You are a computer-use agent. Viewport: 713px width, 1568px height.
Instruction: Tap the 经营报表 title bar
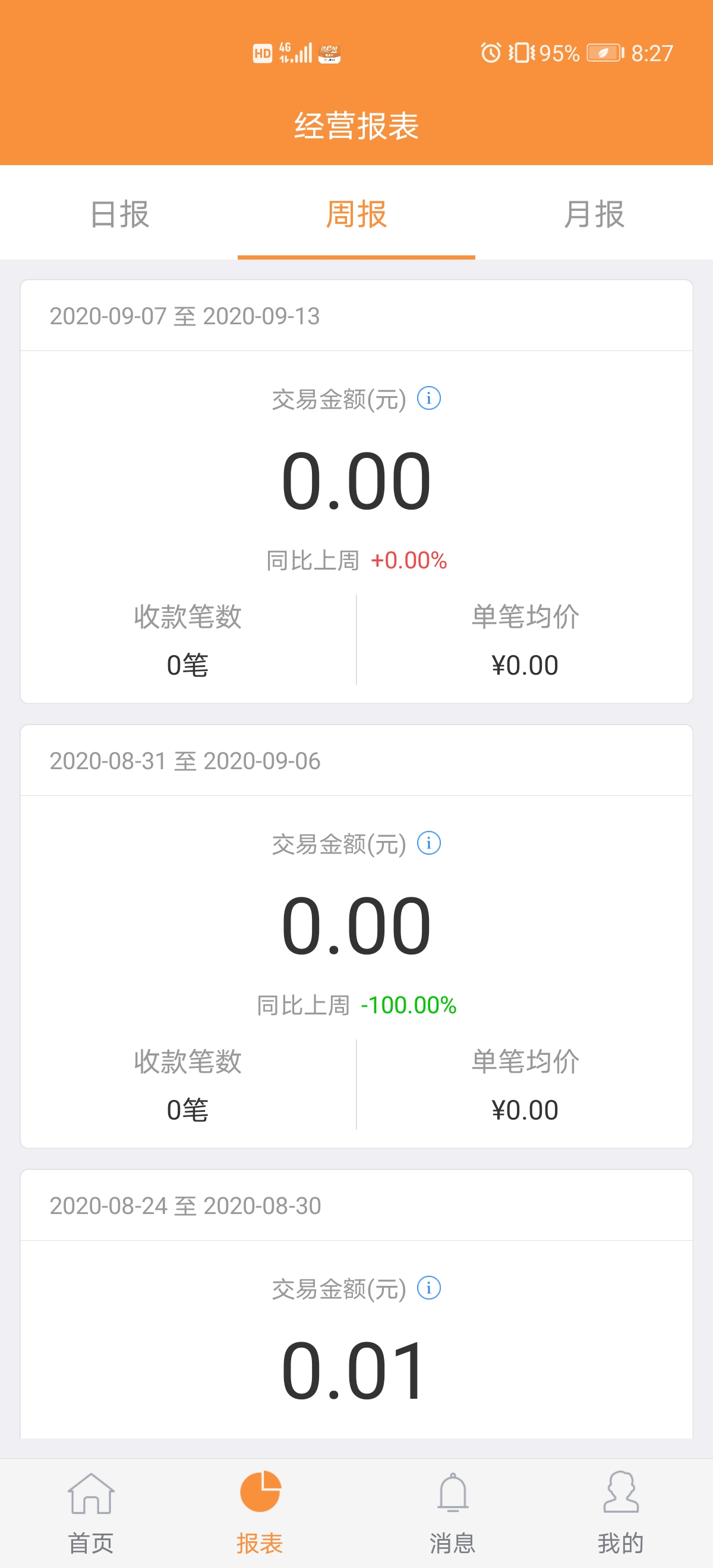(356, 125)
